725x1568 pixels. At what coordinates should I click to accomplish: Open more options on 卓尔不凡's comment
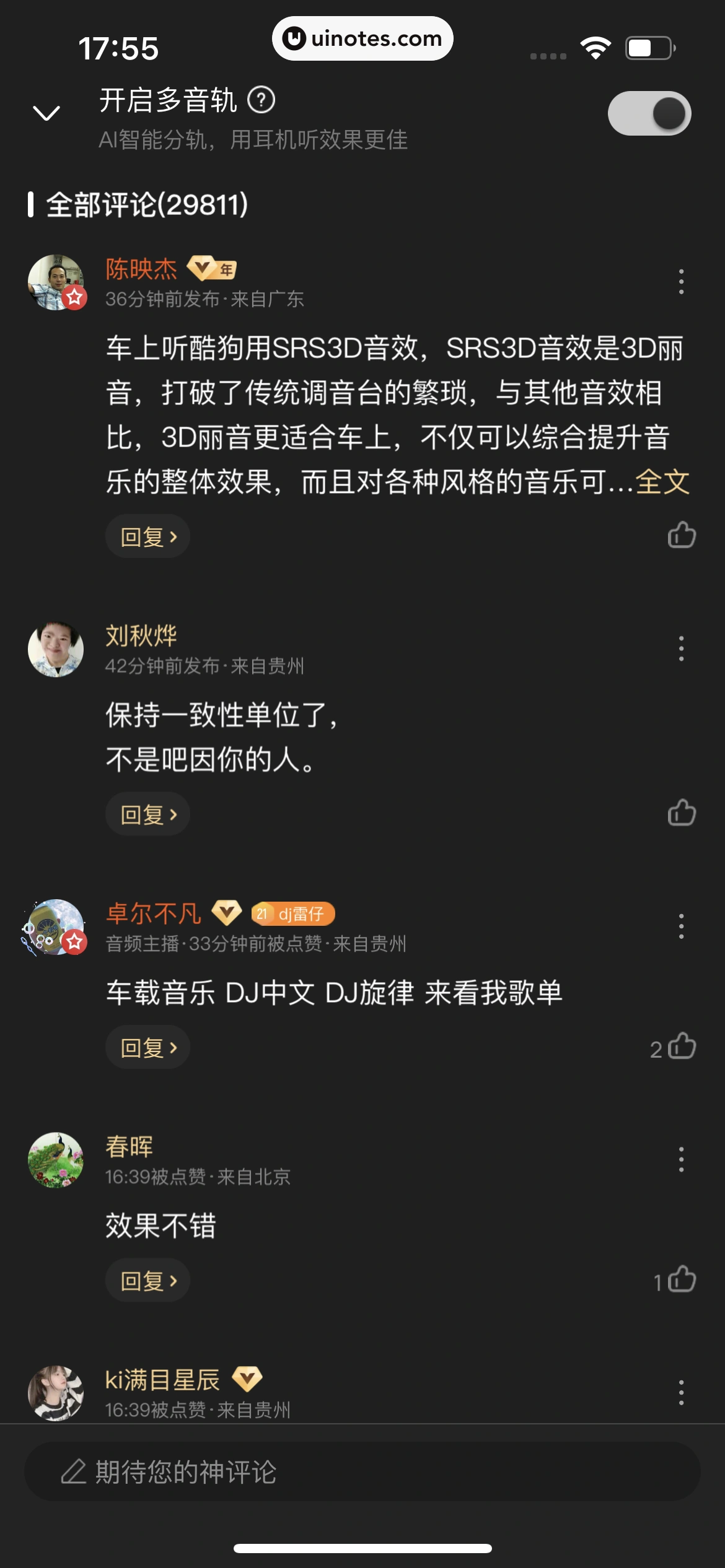pos(681,926)
